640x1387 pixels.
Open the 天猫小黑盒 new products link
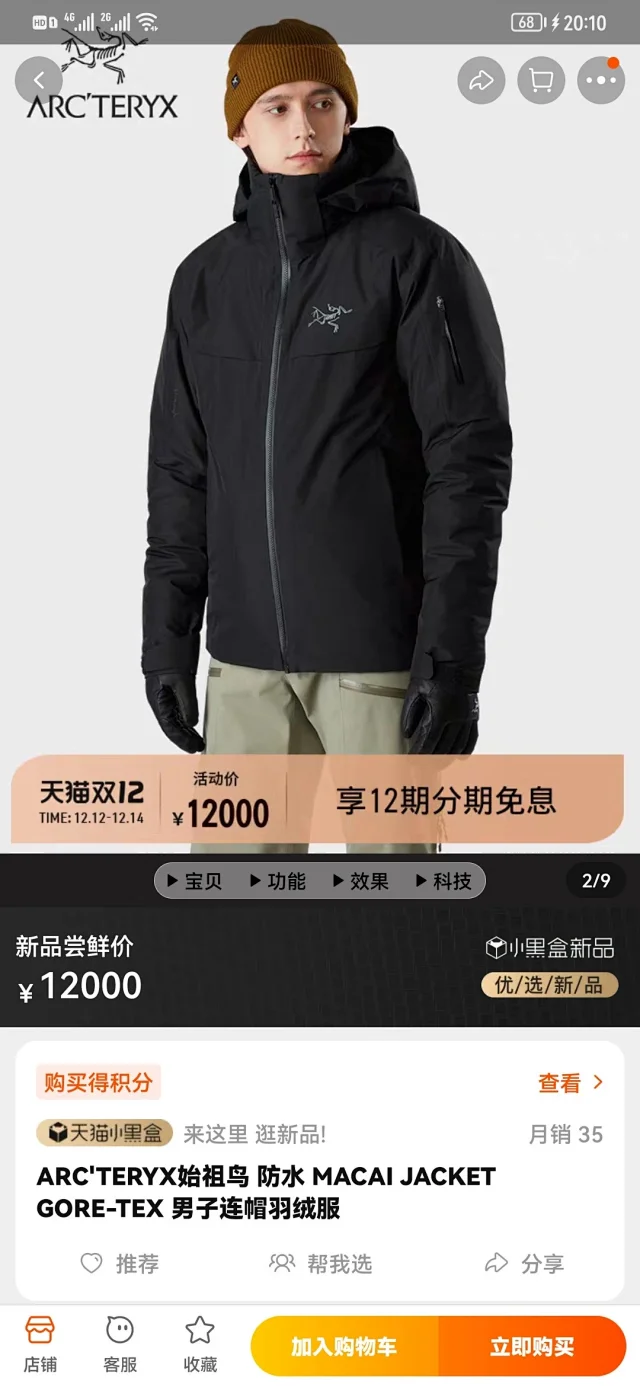tap(105, 1133)
